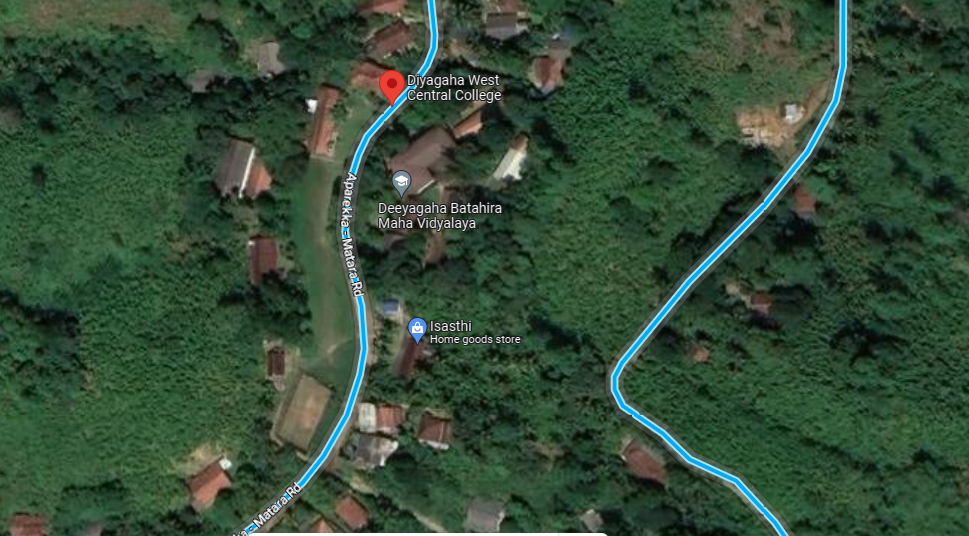Tap the red pin for Diyagaha West Central College

(x=393, y=85)
